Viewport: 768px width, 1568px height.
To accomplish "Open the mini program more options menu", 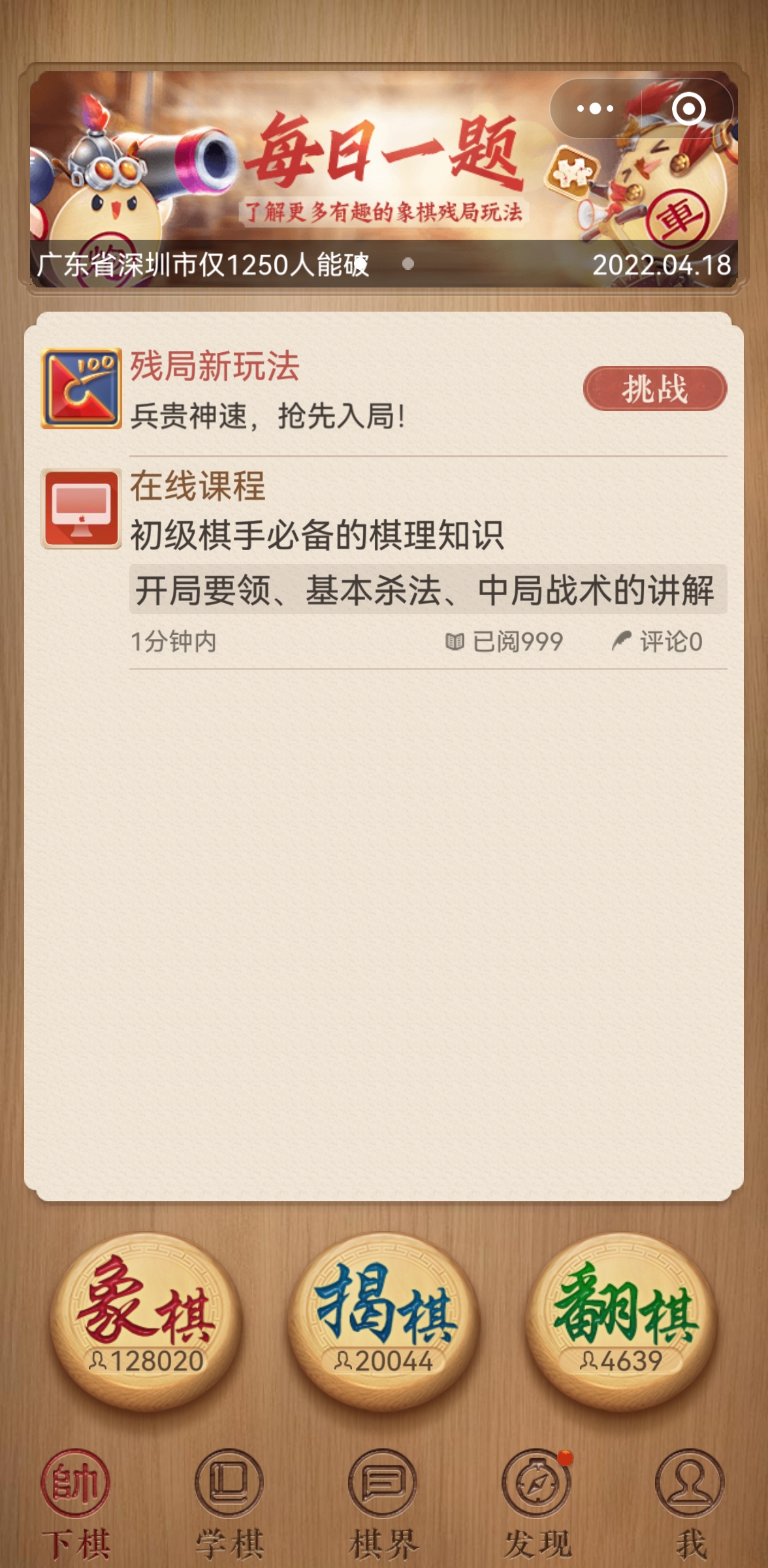I will (595, 108).
